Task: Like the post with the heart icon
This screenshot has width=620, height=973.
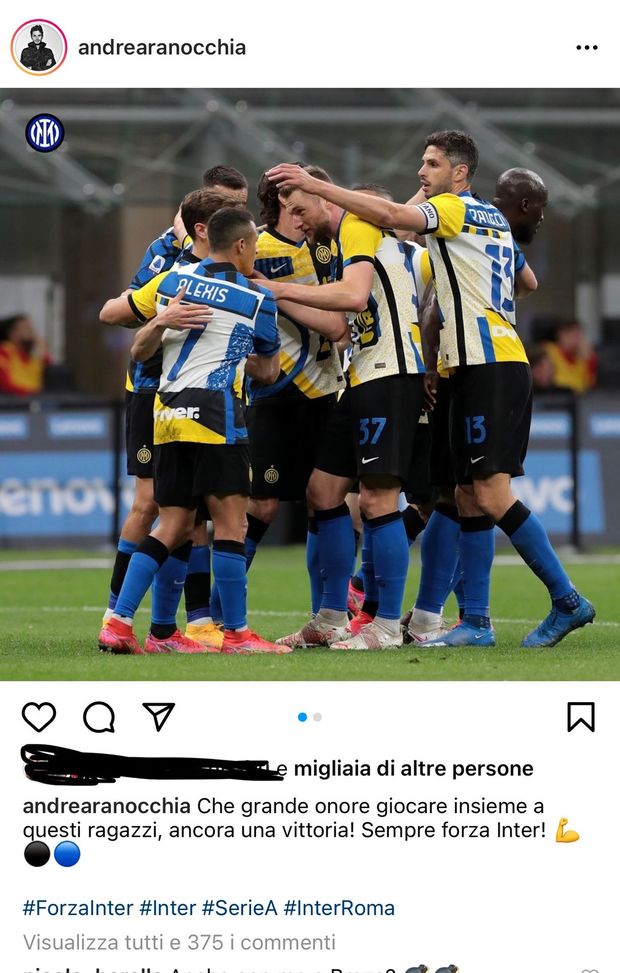Action: 39,716
